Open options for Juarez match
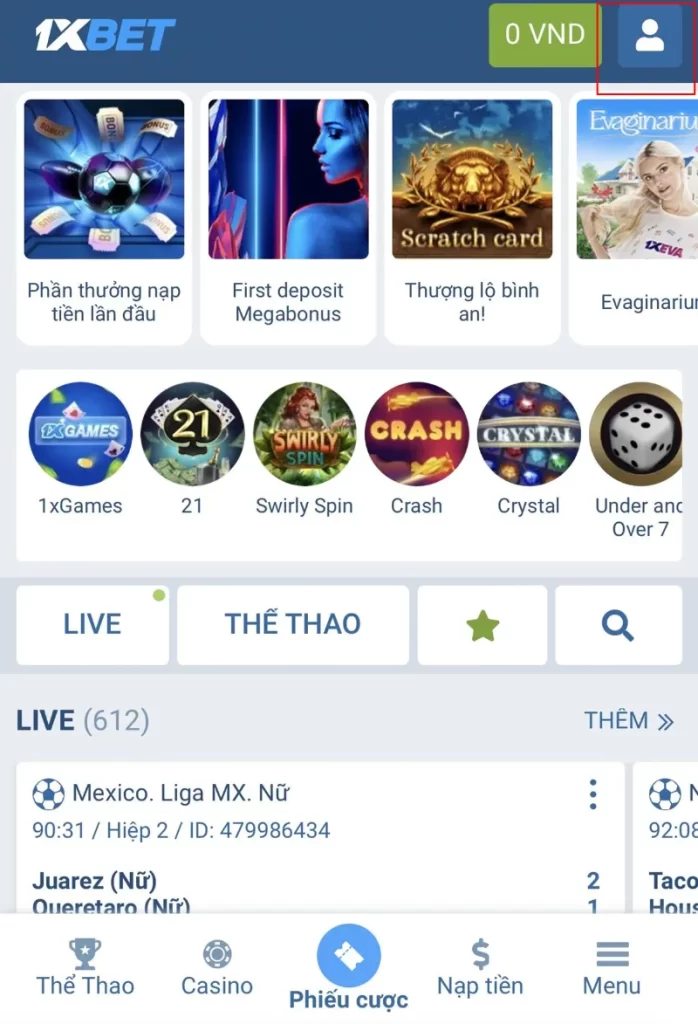The height and width of the screenshot is (1024, 698). click(x=593, y=795)
